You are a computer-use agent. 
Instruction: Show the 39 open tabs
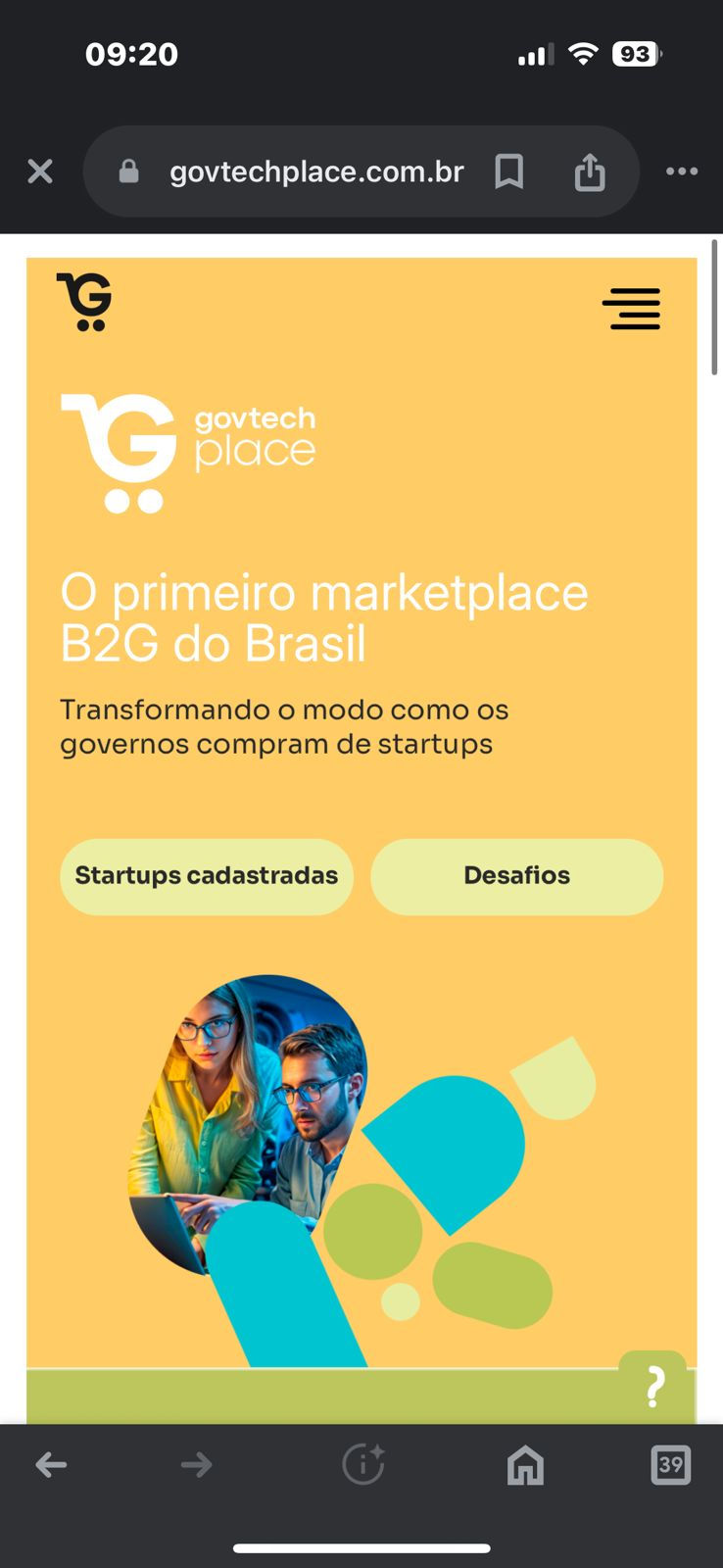670,1465
